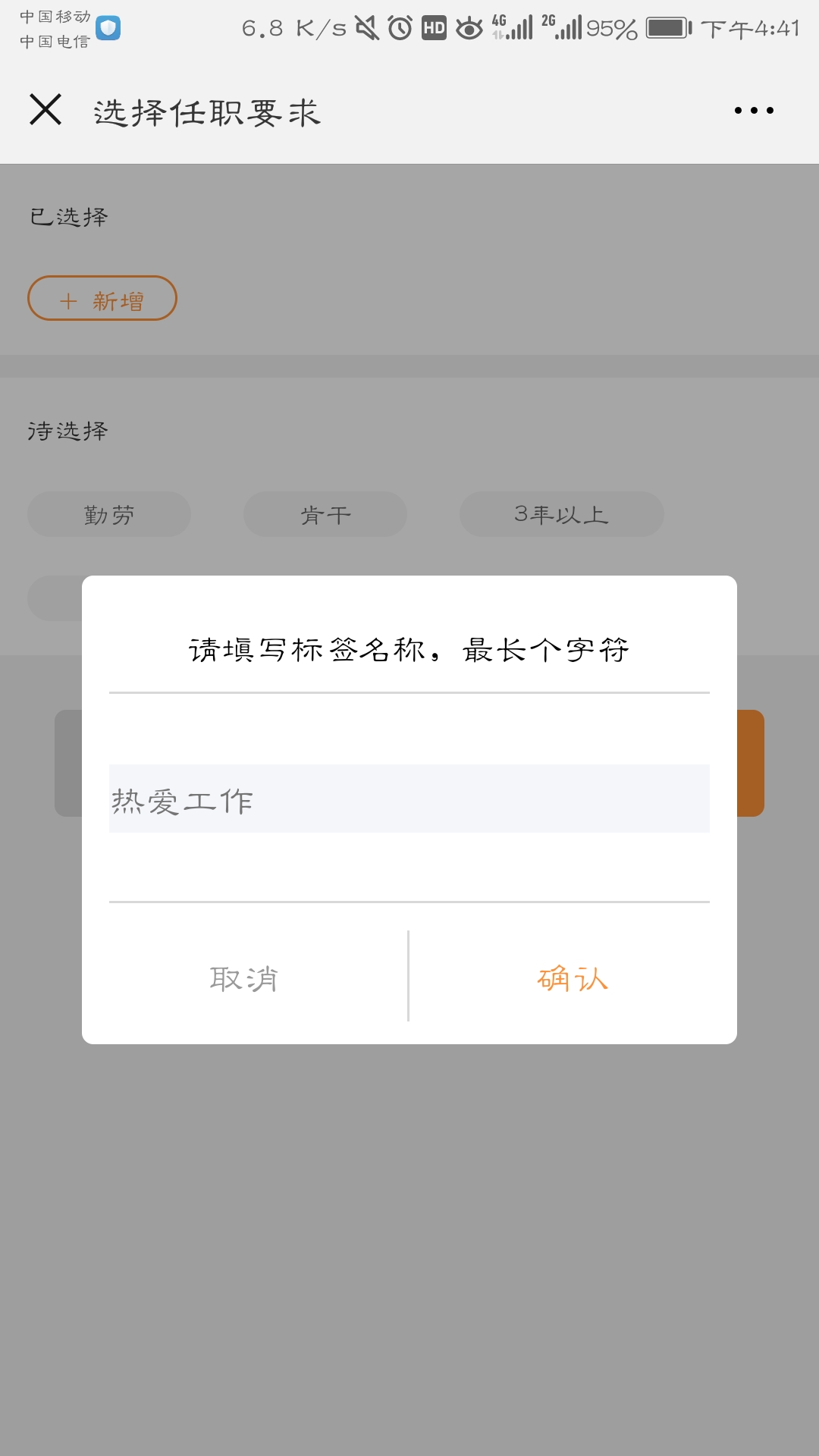819x1456 pixels.
Task: Open the more options menu at top right
Action: coord(751,111)
